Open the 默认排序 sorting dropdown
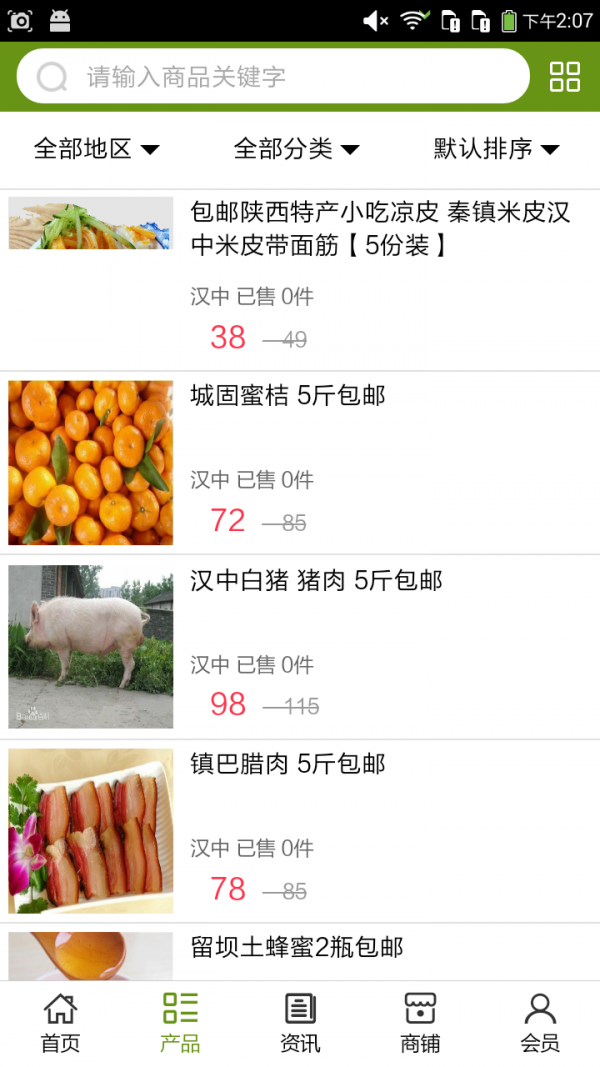 [x=496, y=149]
